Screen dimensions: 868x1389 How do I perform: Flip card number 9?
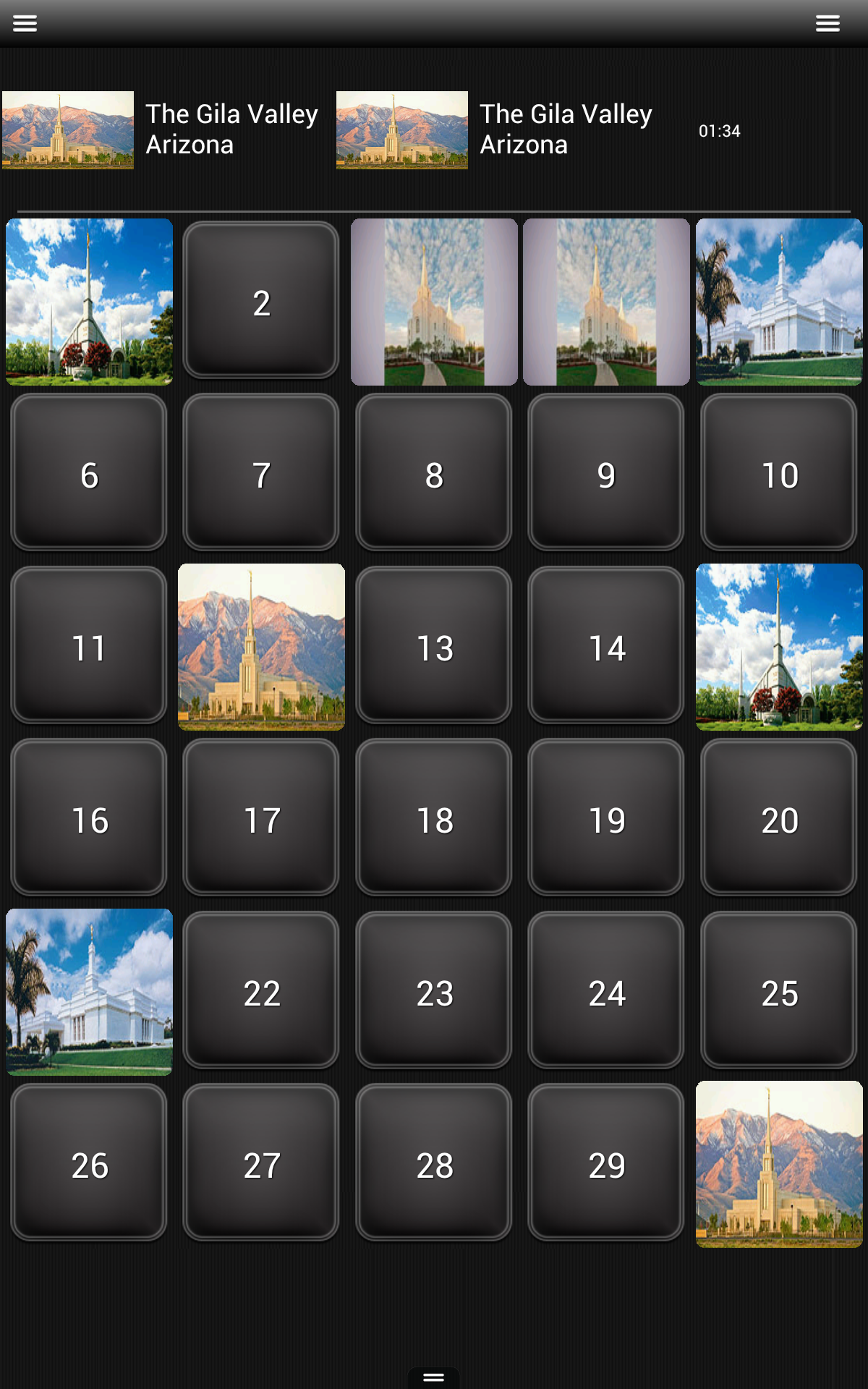605,474
